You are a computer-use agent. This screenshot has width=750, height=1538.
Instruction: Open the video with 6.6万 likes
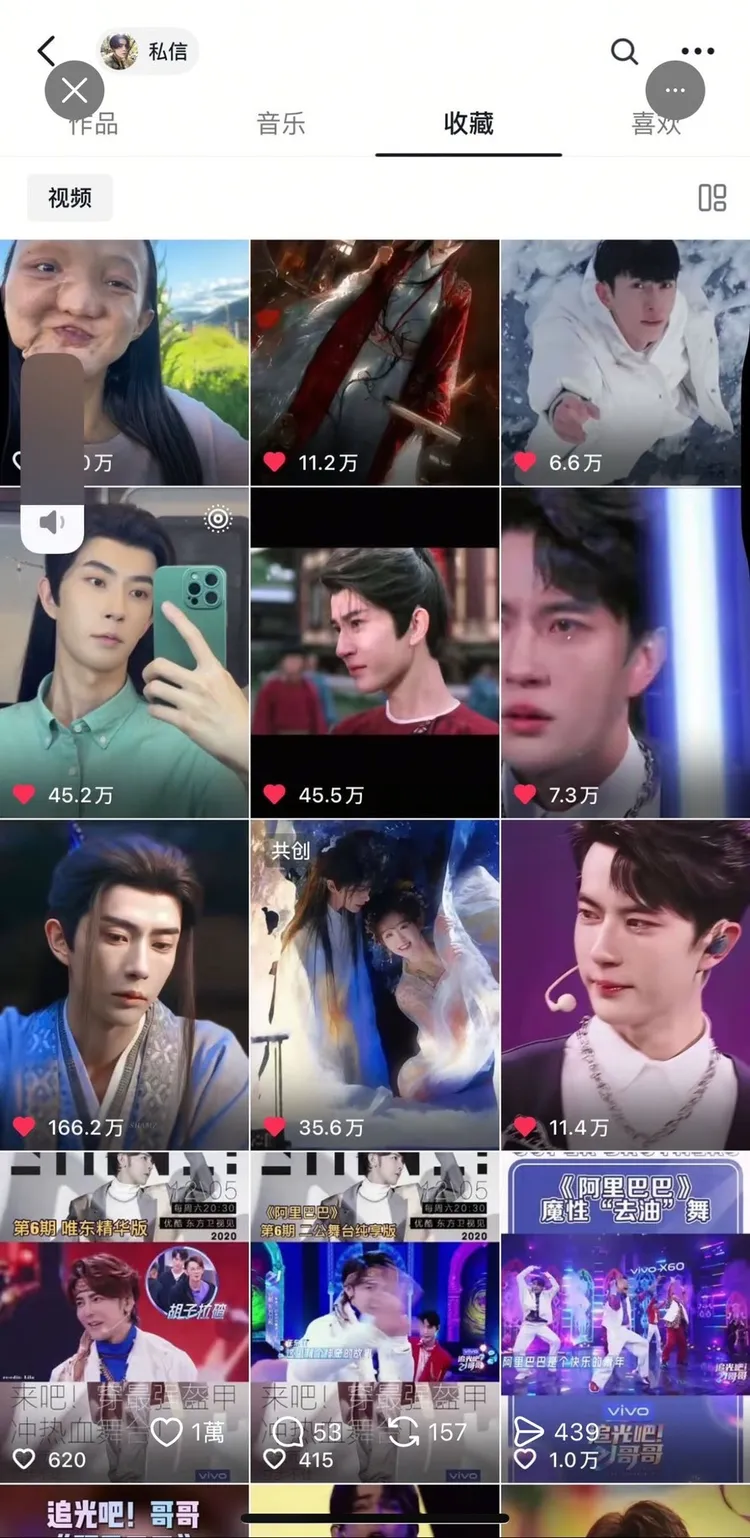point(625,360)
